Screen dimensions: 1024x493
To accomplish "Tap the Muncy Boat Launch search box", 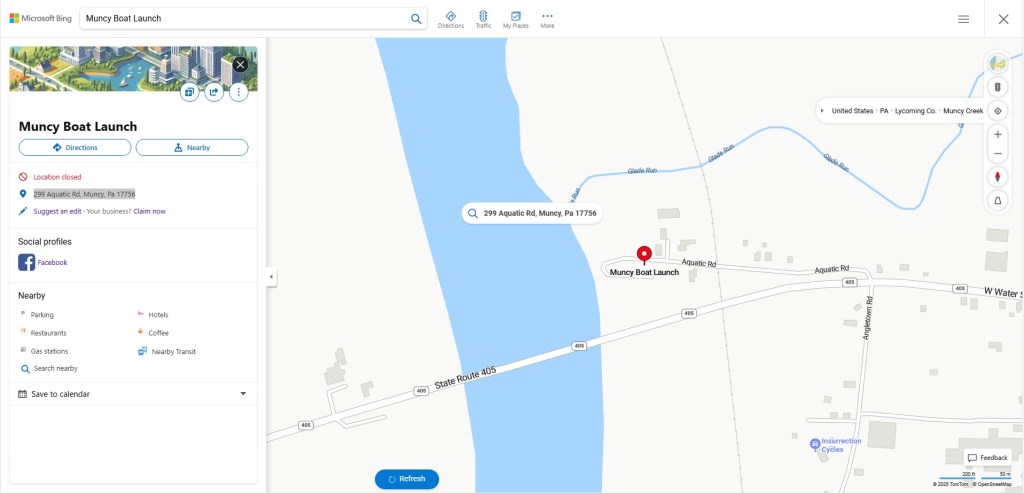I will 245,19.
